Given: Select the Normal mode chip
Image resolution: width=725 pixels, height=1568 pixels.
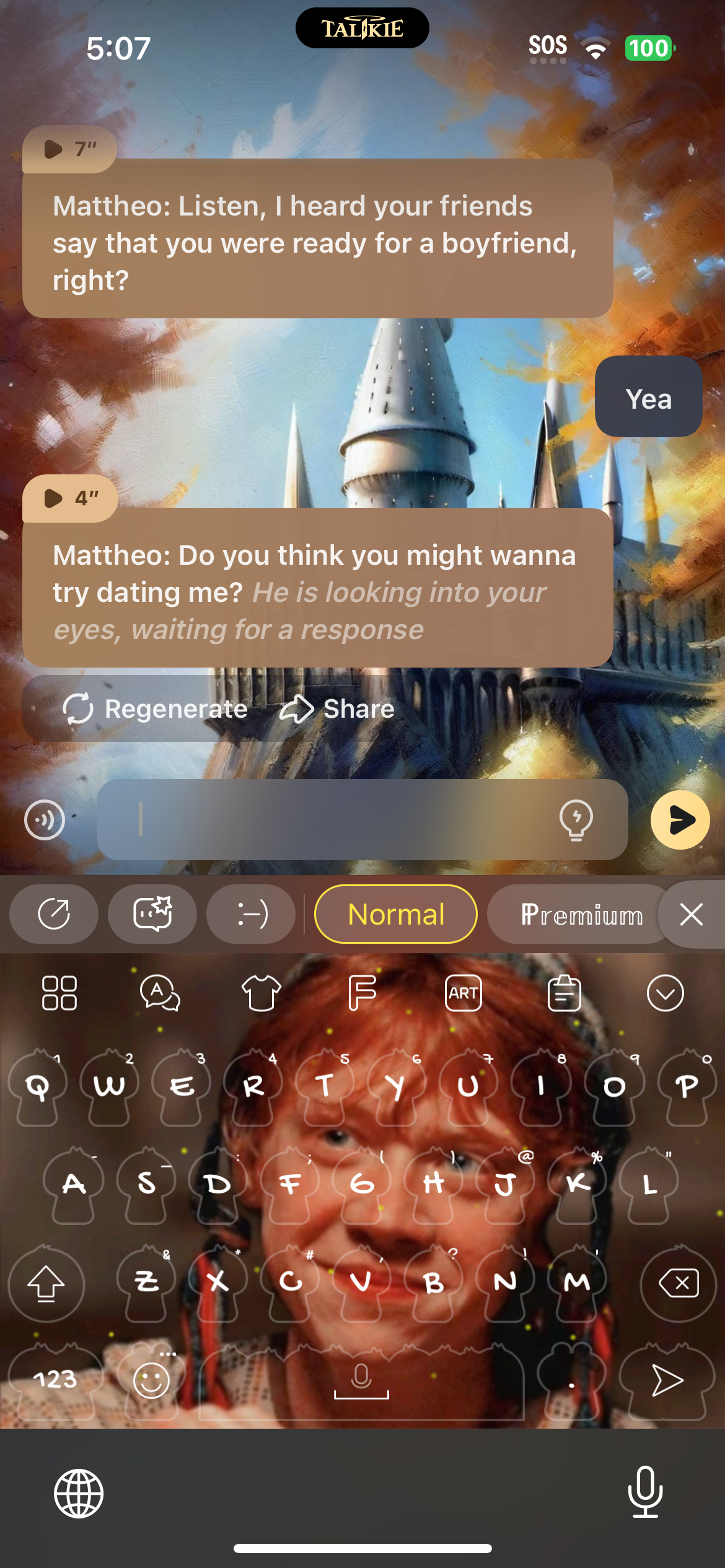Looking at the screenshot, I should [x=396, y=914].
